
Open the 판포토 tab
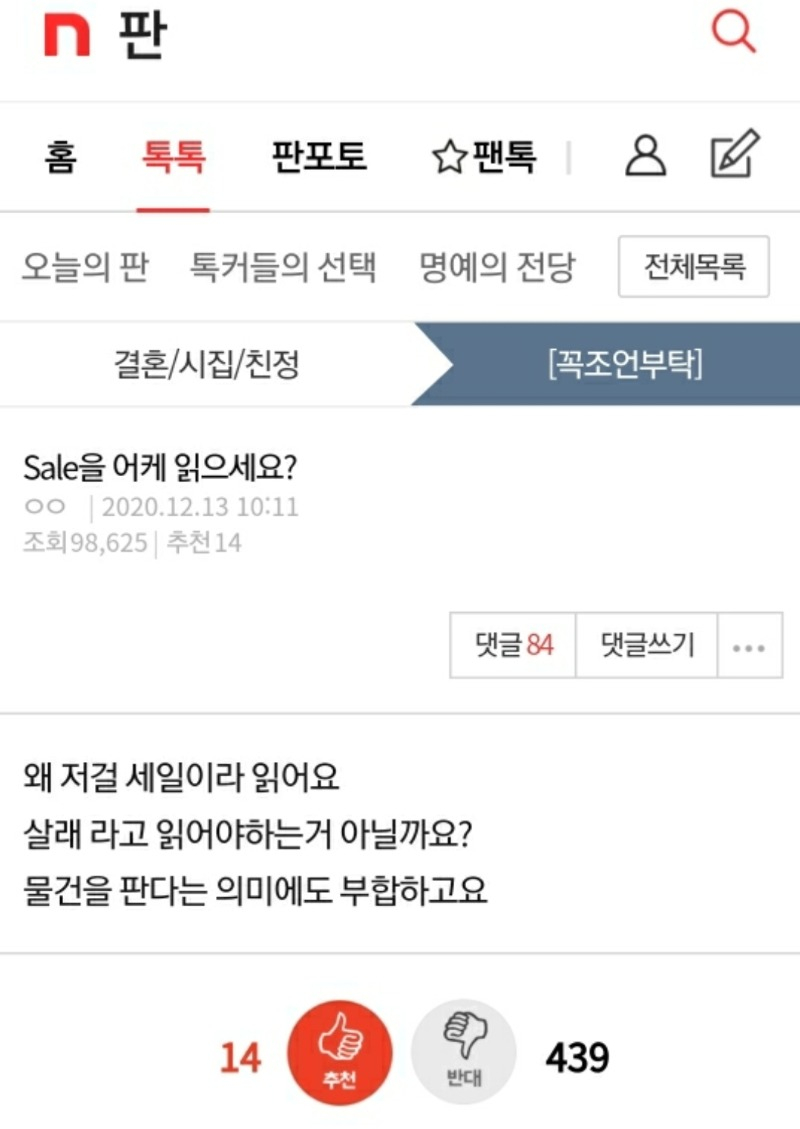click(x=319, y=157)
